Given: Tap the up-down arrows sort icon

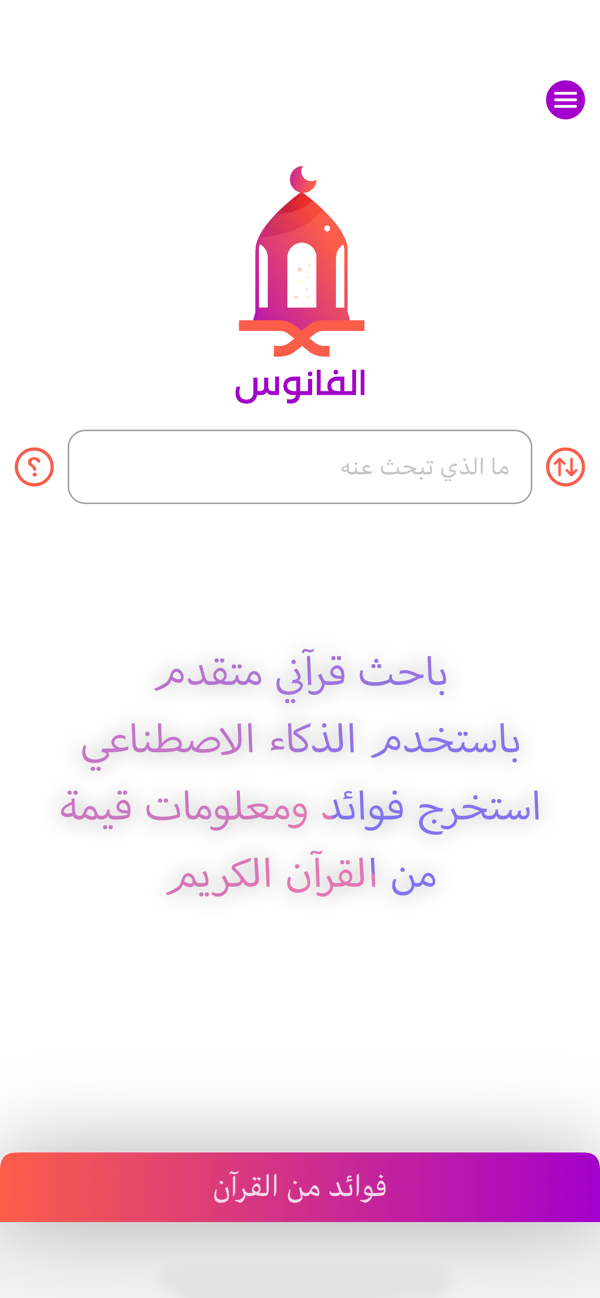Looking at the screenshot, I should pyautogui.click(x=565, y=467).
